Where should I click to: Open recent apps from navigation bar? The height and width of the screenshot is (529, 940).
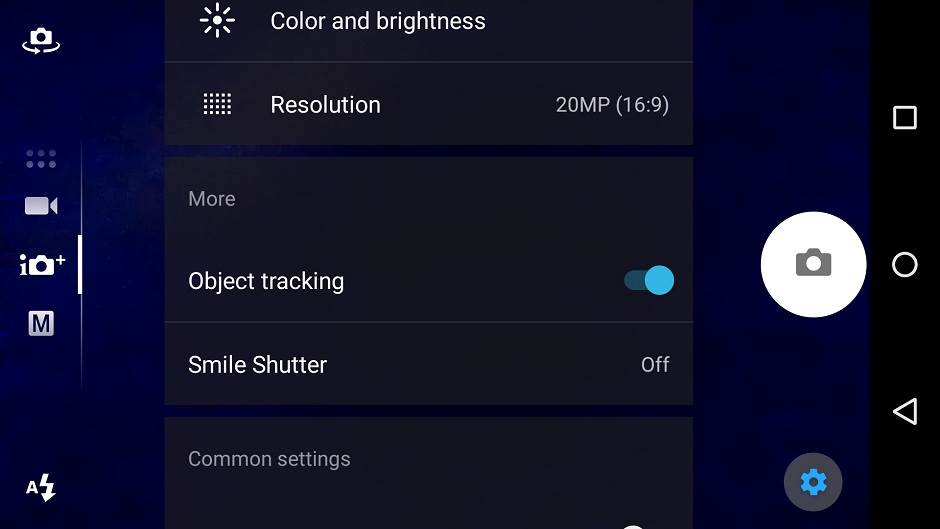tap(904, 118)
